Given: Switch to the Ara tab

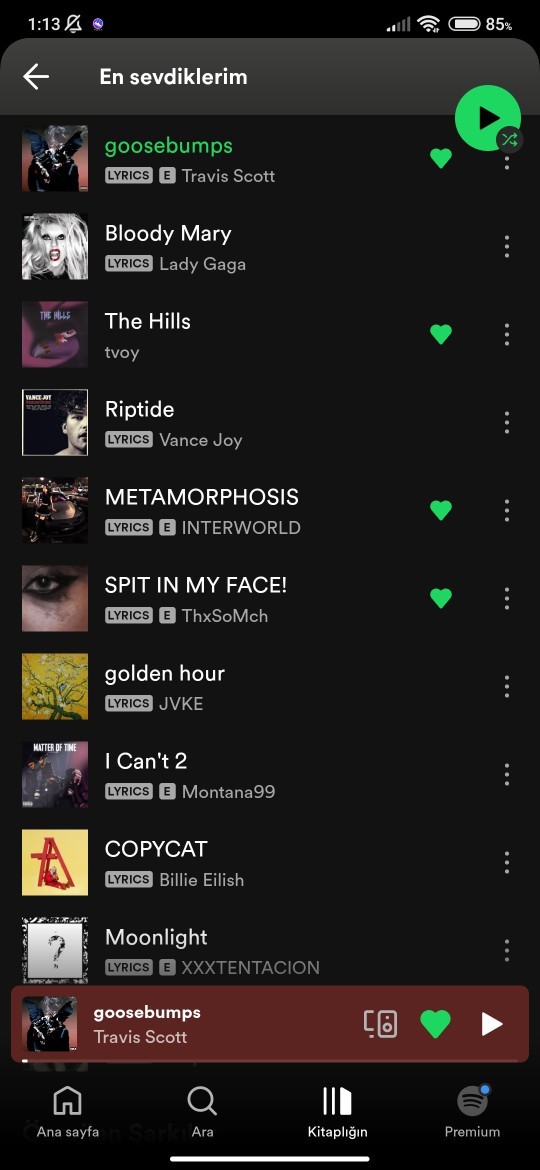Looking at the screenshot, I should point(202,1111).
